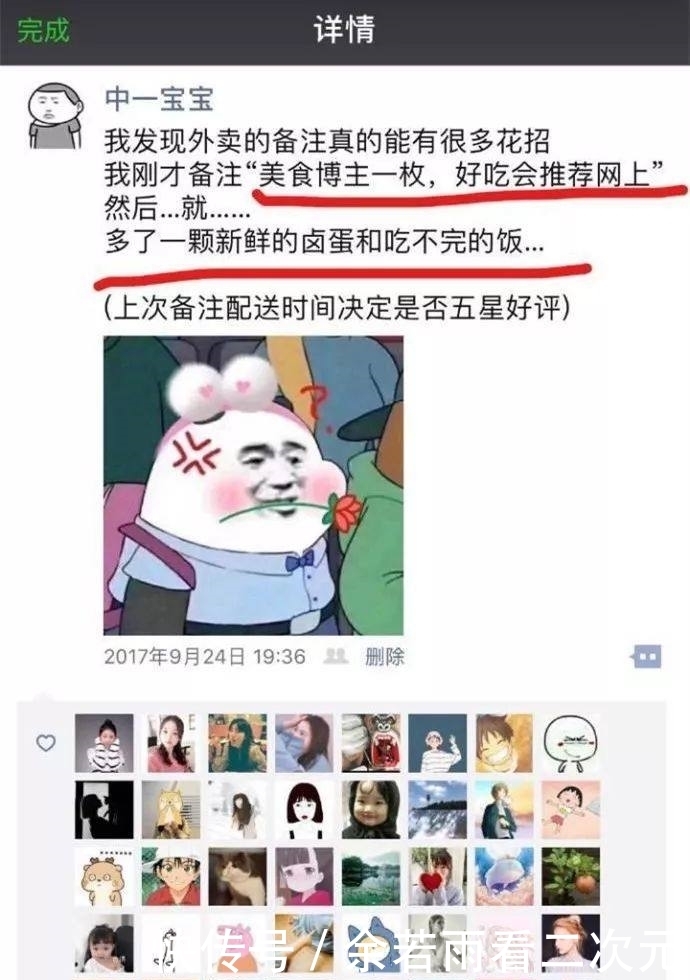This screenshot has height=980, width=690.
Task: Check the post's visibility people icon
Action: 335,657
